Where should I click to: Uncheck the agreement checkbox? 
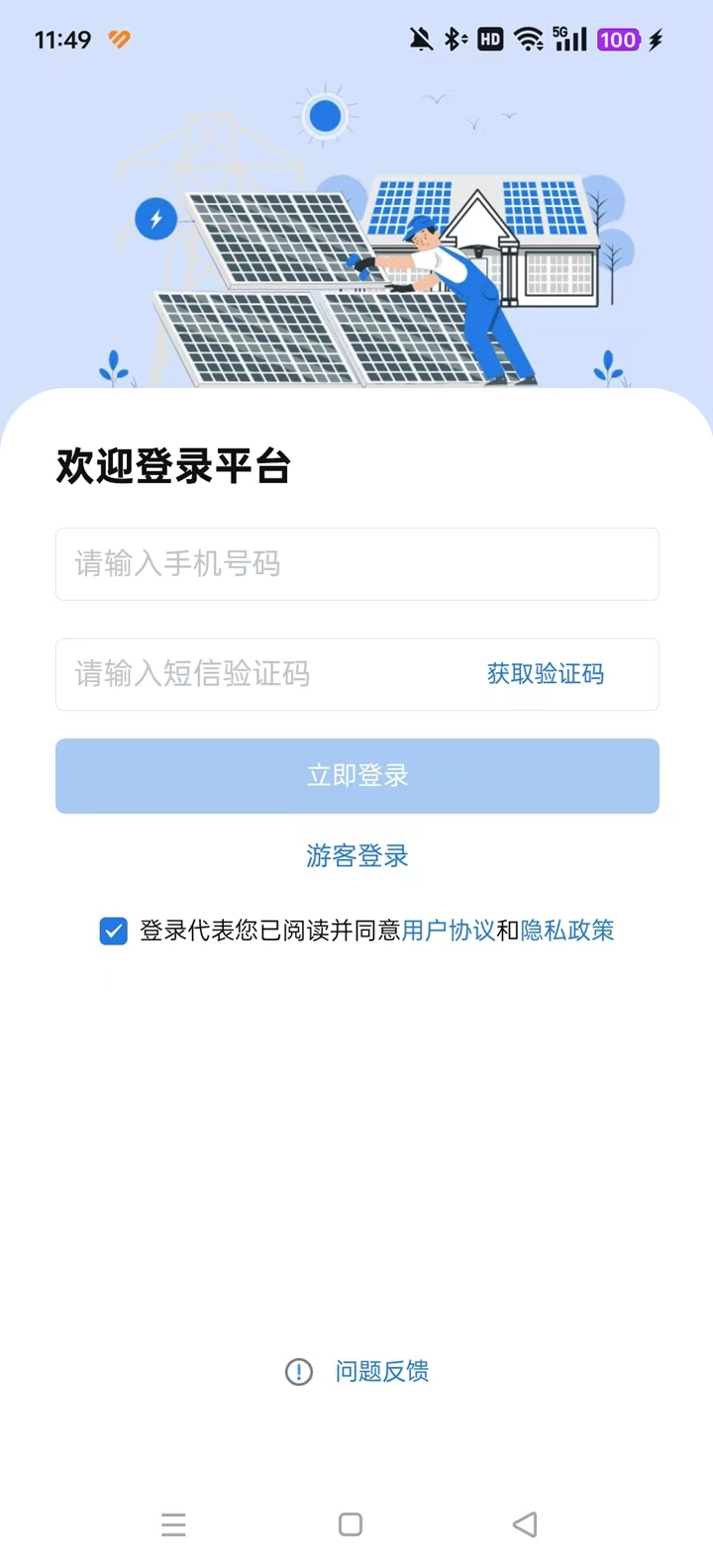click(x=114, y=931)
